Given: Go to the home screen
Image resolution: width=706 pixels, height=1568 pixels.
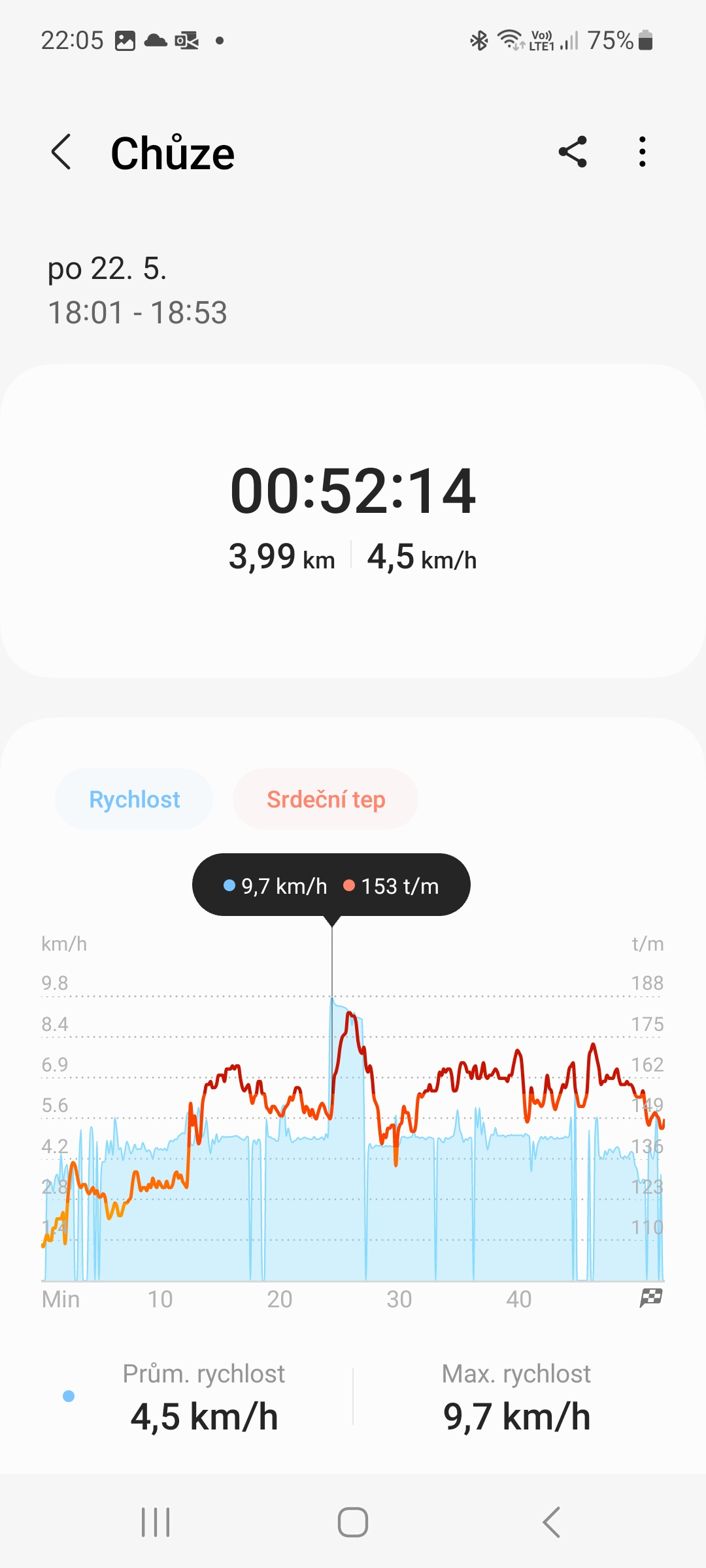Looking at the screenshot, I should click(x=353, y=1522).
